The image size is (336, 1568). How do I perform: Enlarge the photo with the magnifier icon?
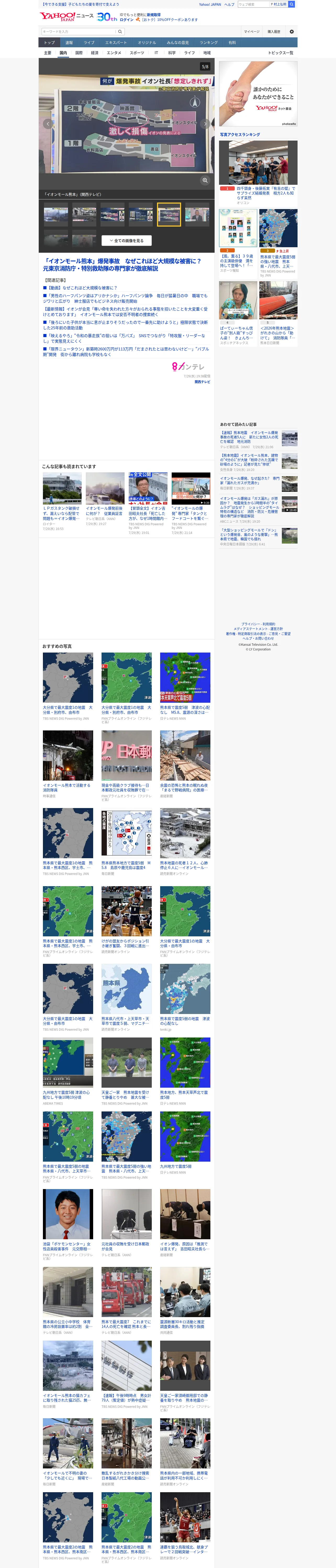point(205,180)
